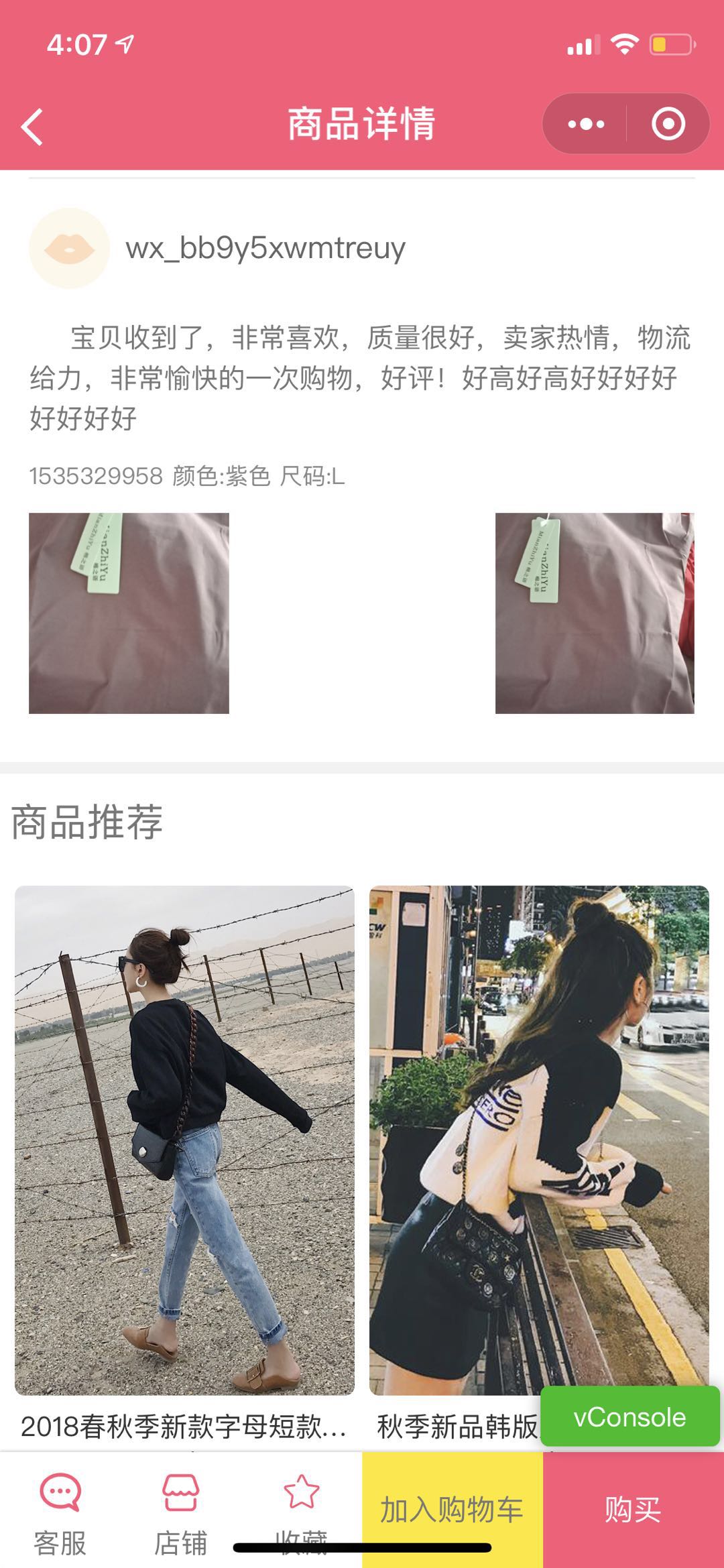Open the vConsole debug panel
The height and width of the screenshot is (1568, 724).
click(x=629, y=1417)
